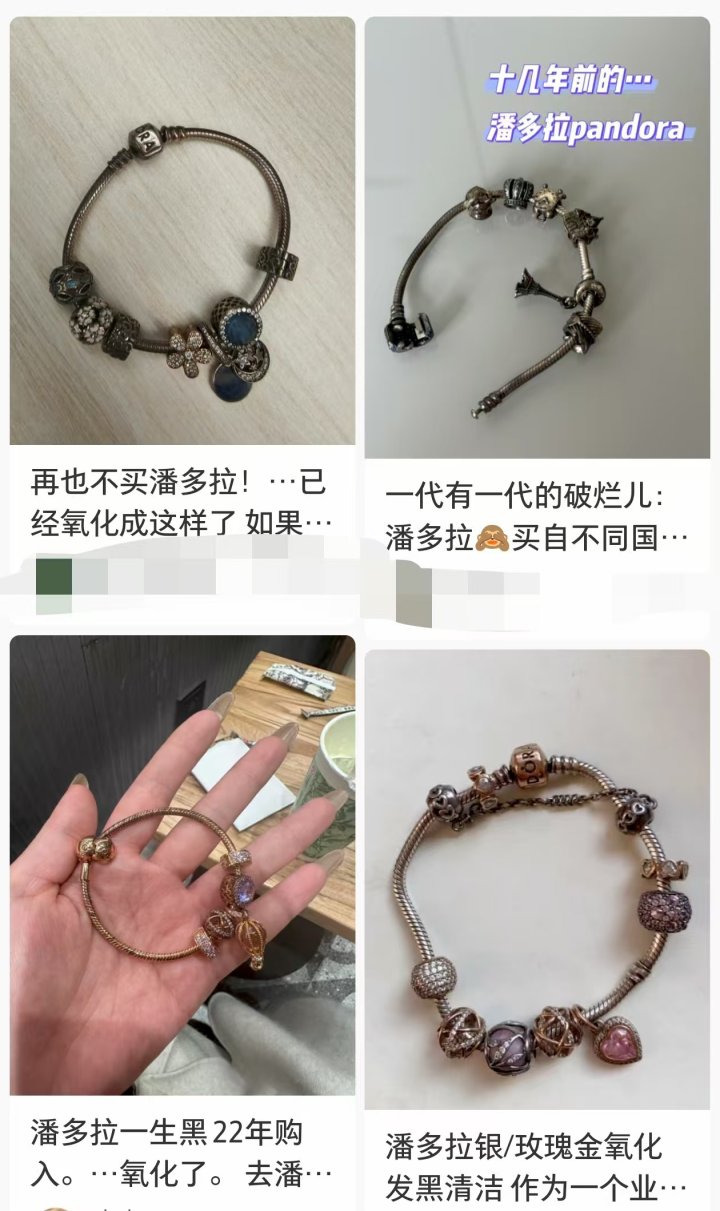Open the post with the decade-old Pandora bracelet

[537, 240]
